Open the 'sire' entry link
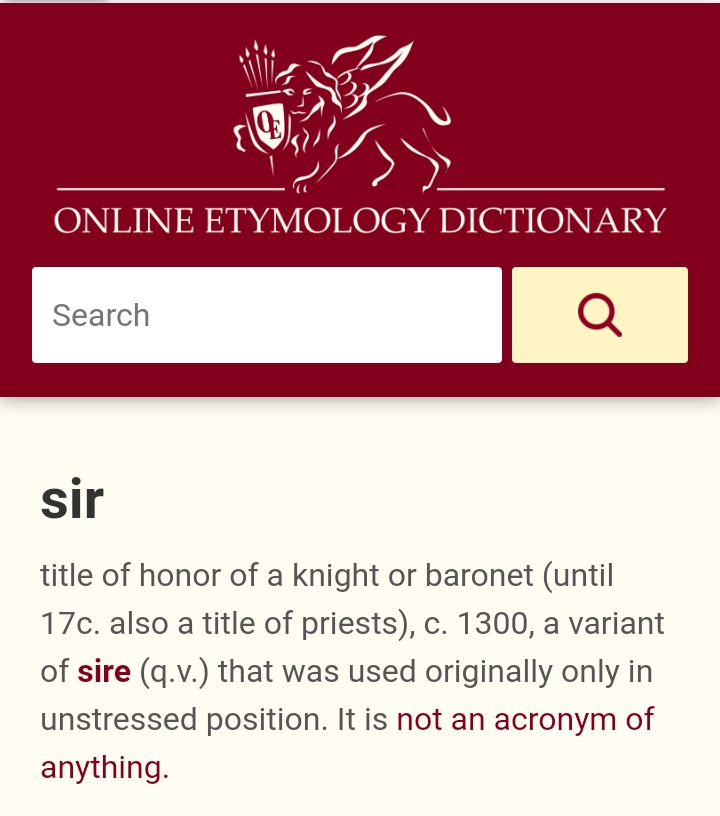 point(104,671)
